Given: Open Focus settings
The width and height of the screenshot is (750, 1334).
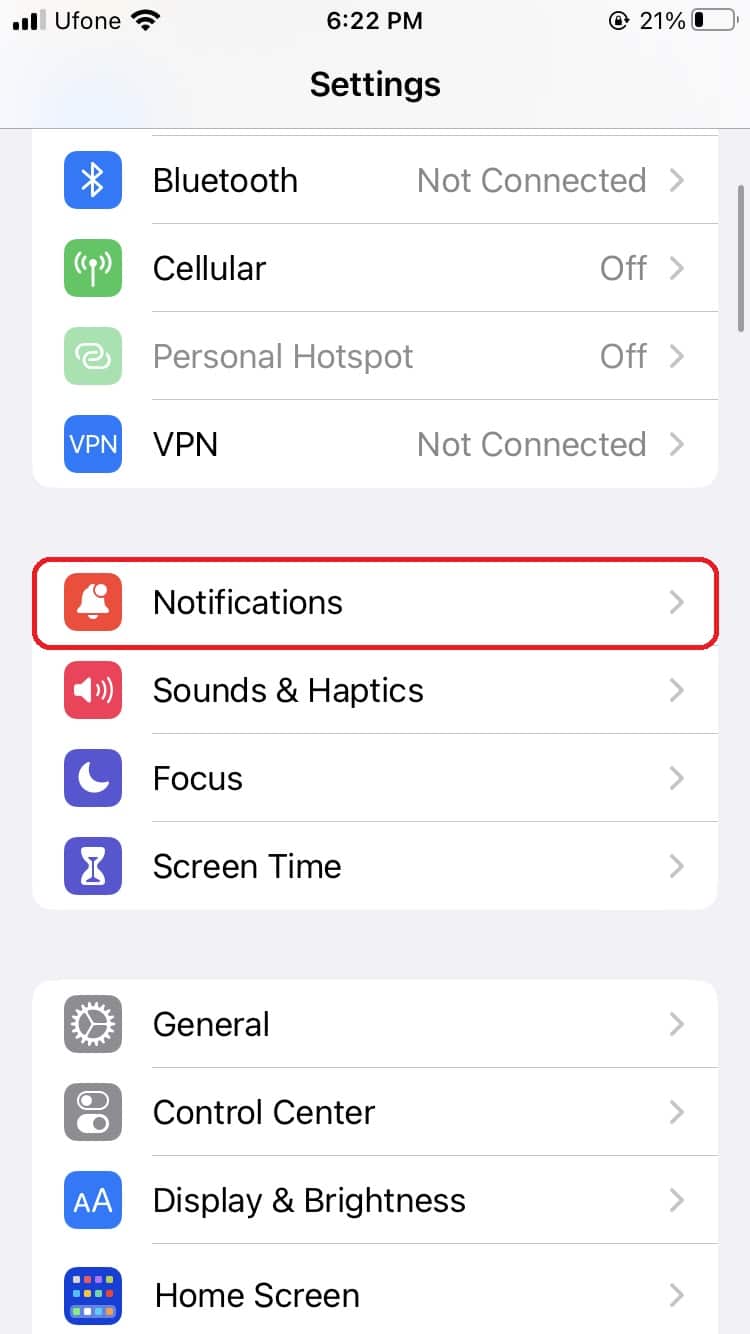Looking at the screenshot, I should click(375, 778).
